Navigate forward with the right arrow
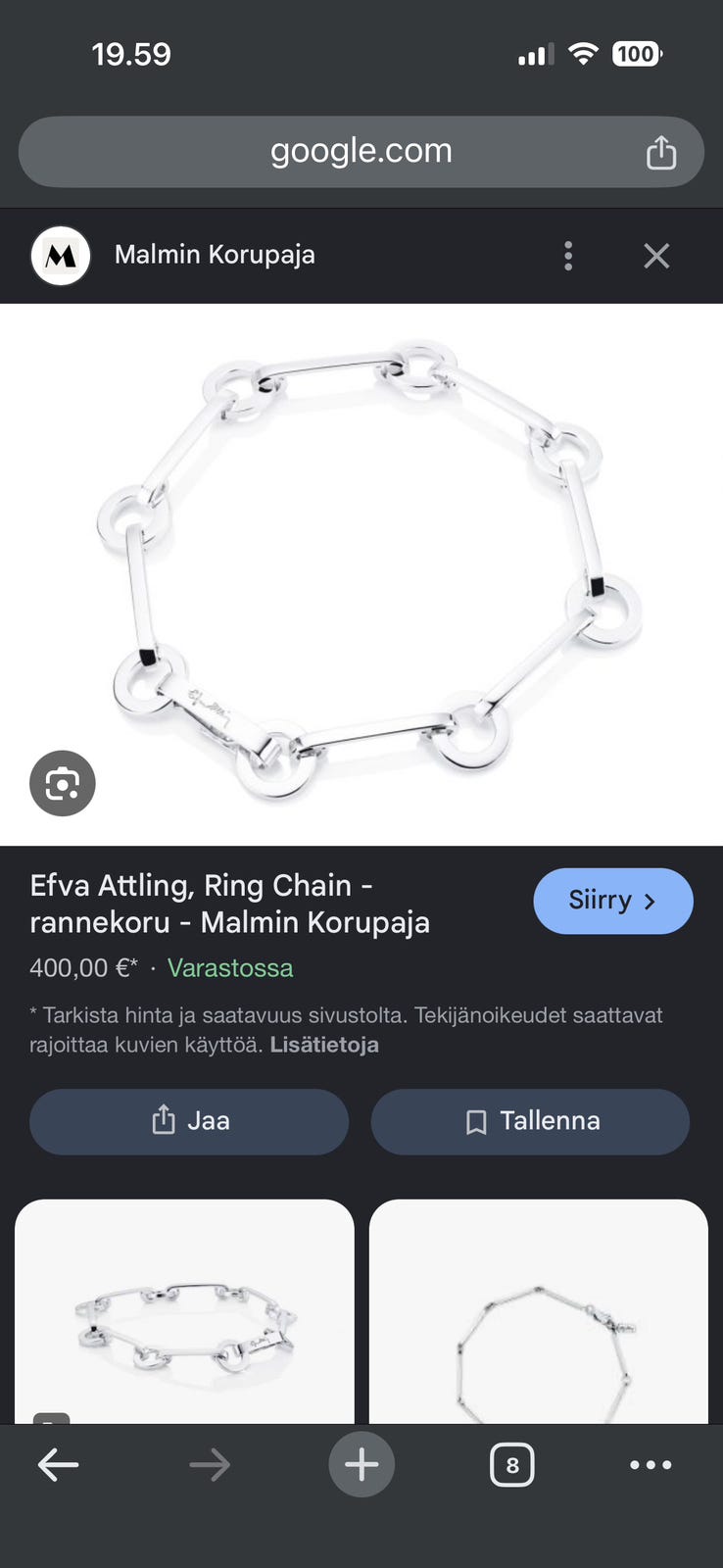This screenshot has height=1568, width=723. pos(209,1464)
